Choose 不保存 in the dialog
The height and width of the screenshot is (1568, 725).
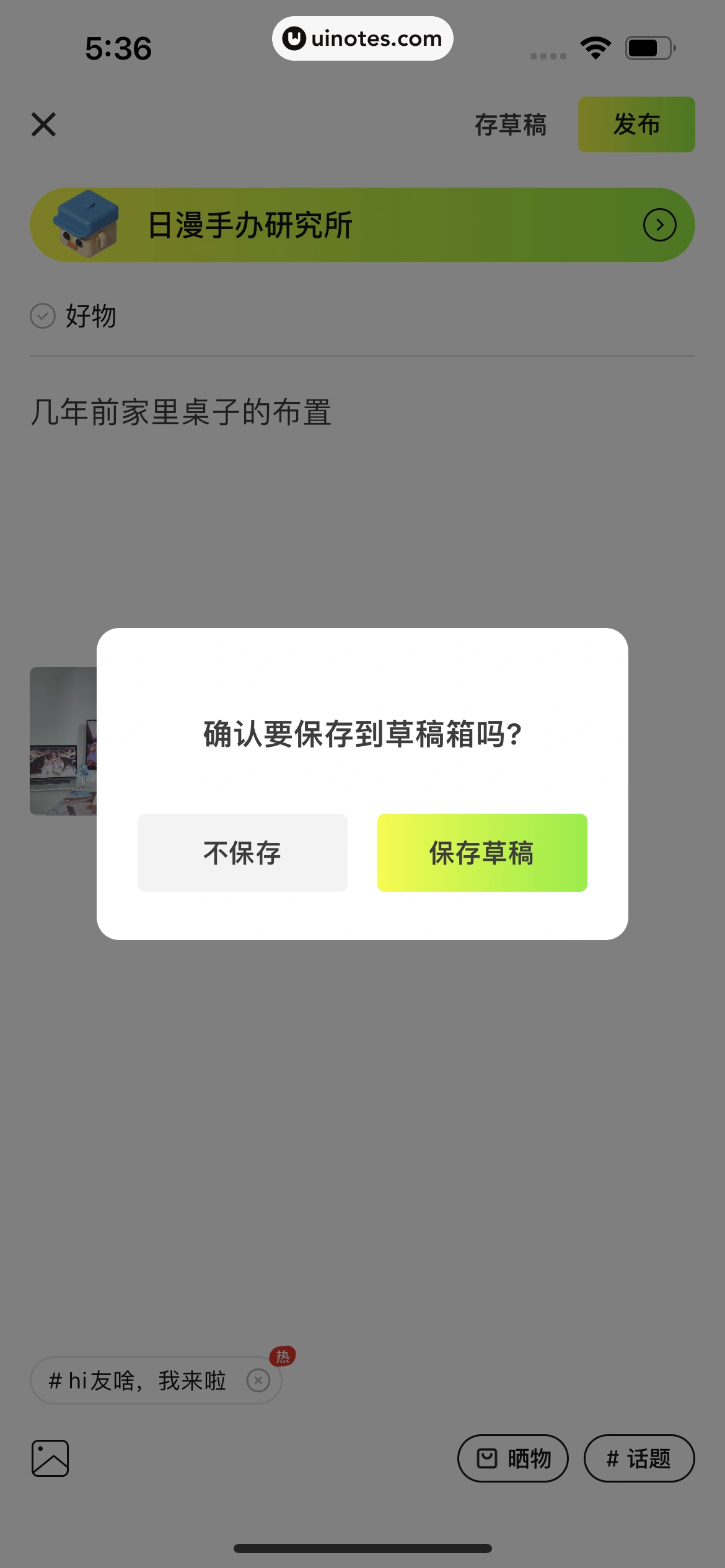242,852
